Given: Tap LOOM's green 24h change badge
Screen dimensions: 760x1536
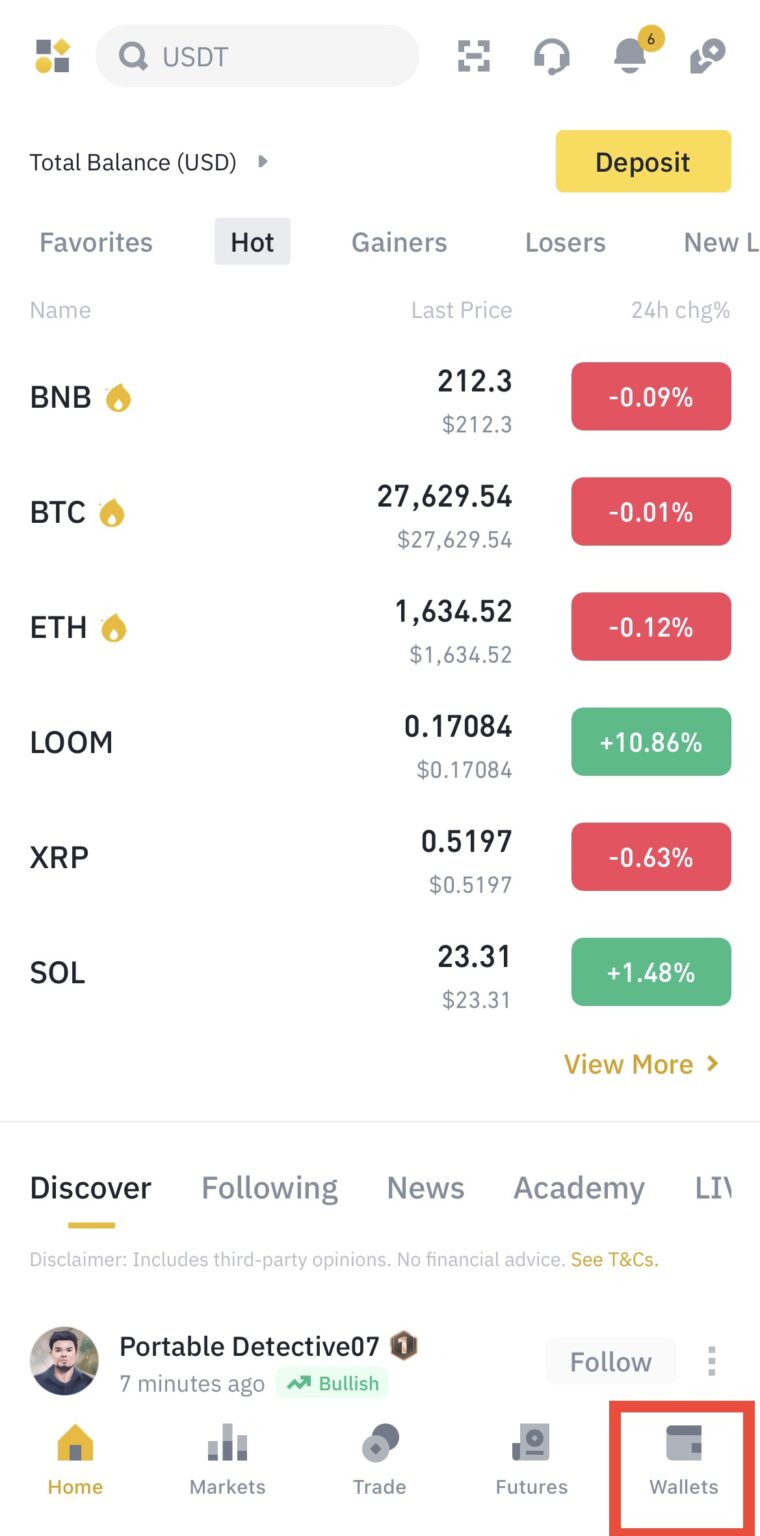Looking at the screenshot, I should pos(651,741).
